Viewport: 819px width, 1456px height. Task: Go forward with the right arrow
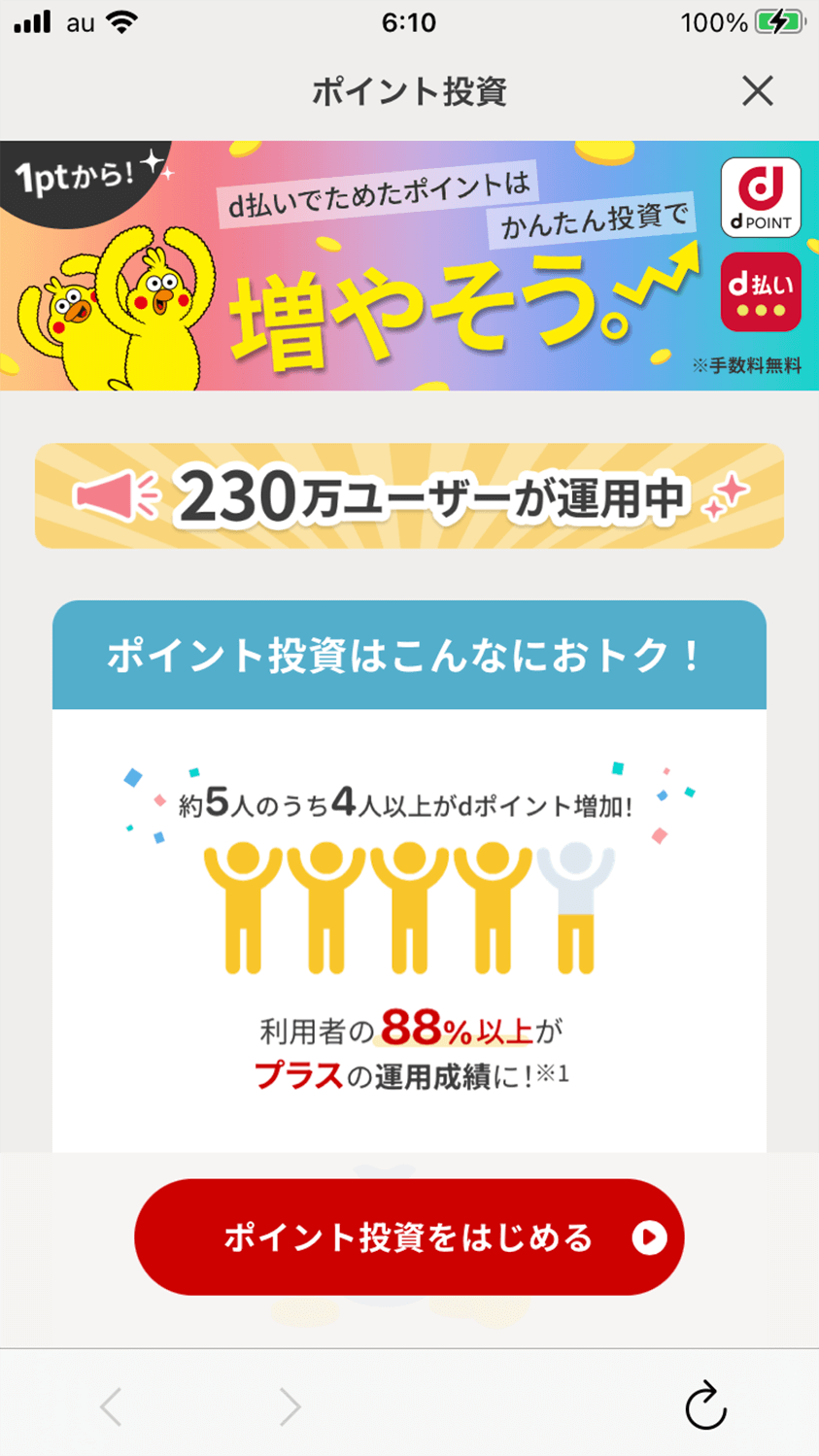290,1405
